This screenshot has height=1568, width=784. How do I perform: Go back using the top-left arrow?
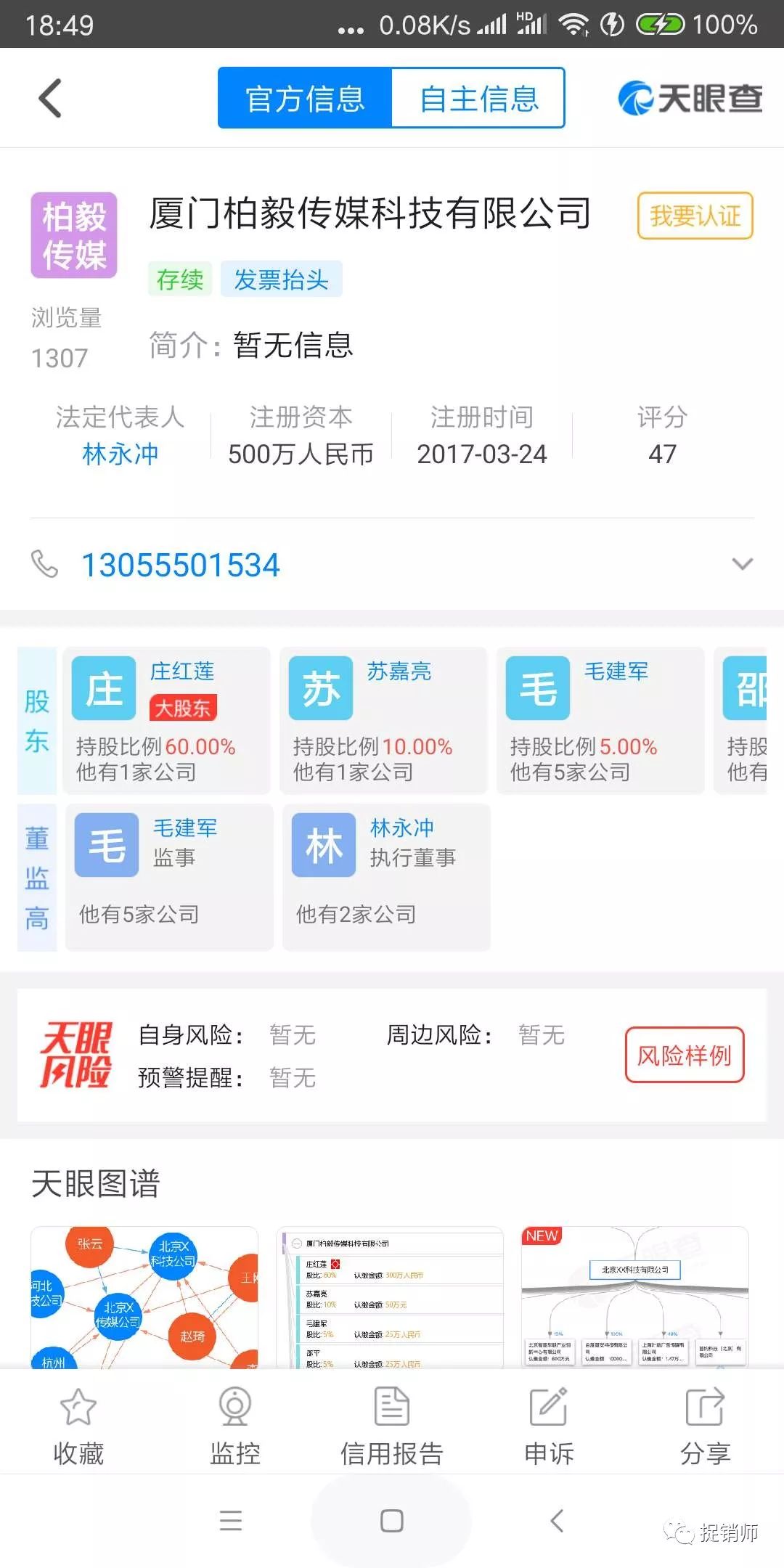coord(51,98)
